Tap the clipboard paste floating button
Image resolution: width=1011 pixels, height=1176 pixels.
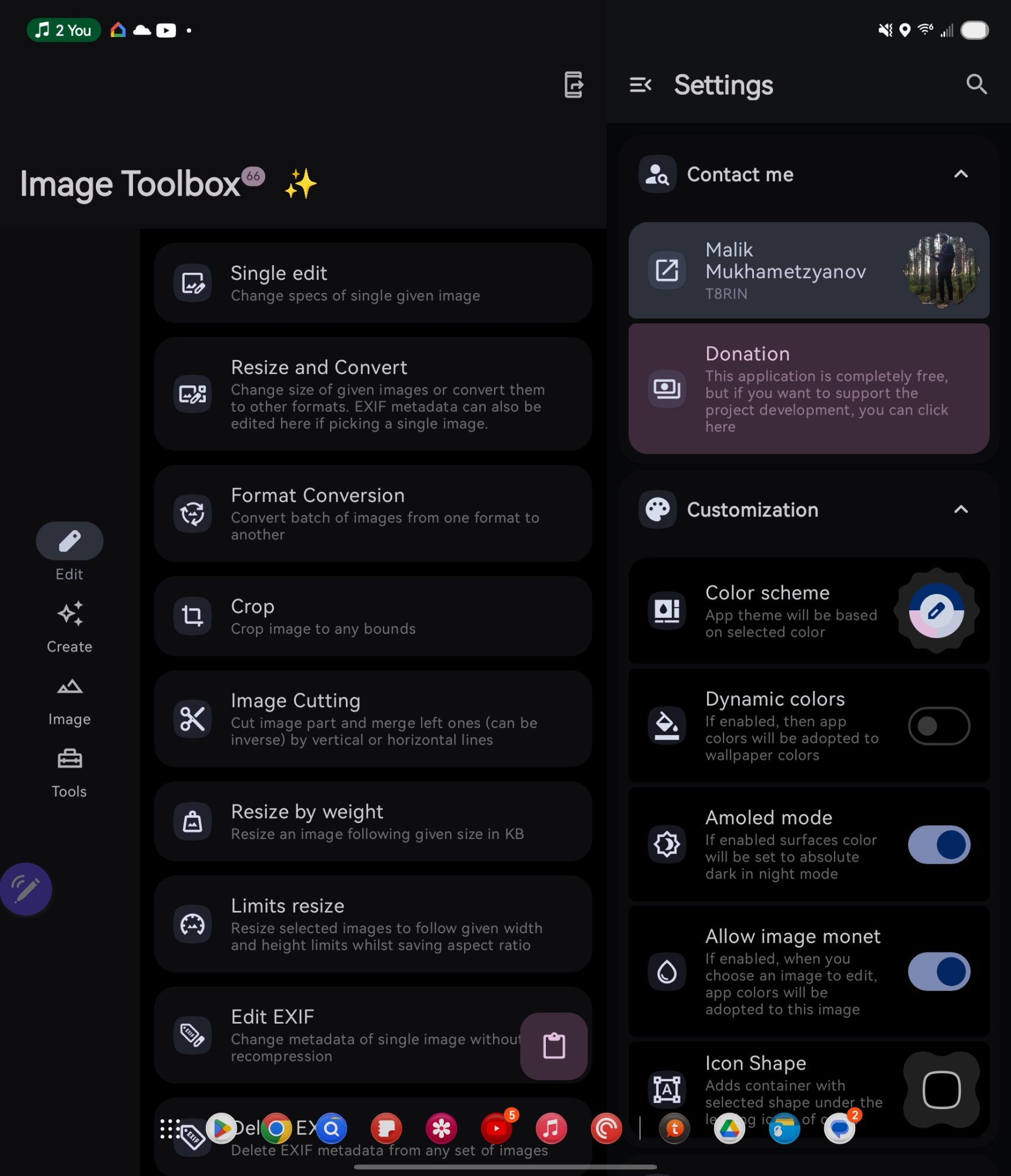pos(553,1046)
